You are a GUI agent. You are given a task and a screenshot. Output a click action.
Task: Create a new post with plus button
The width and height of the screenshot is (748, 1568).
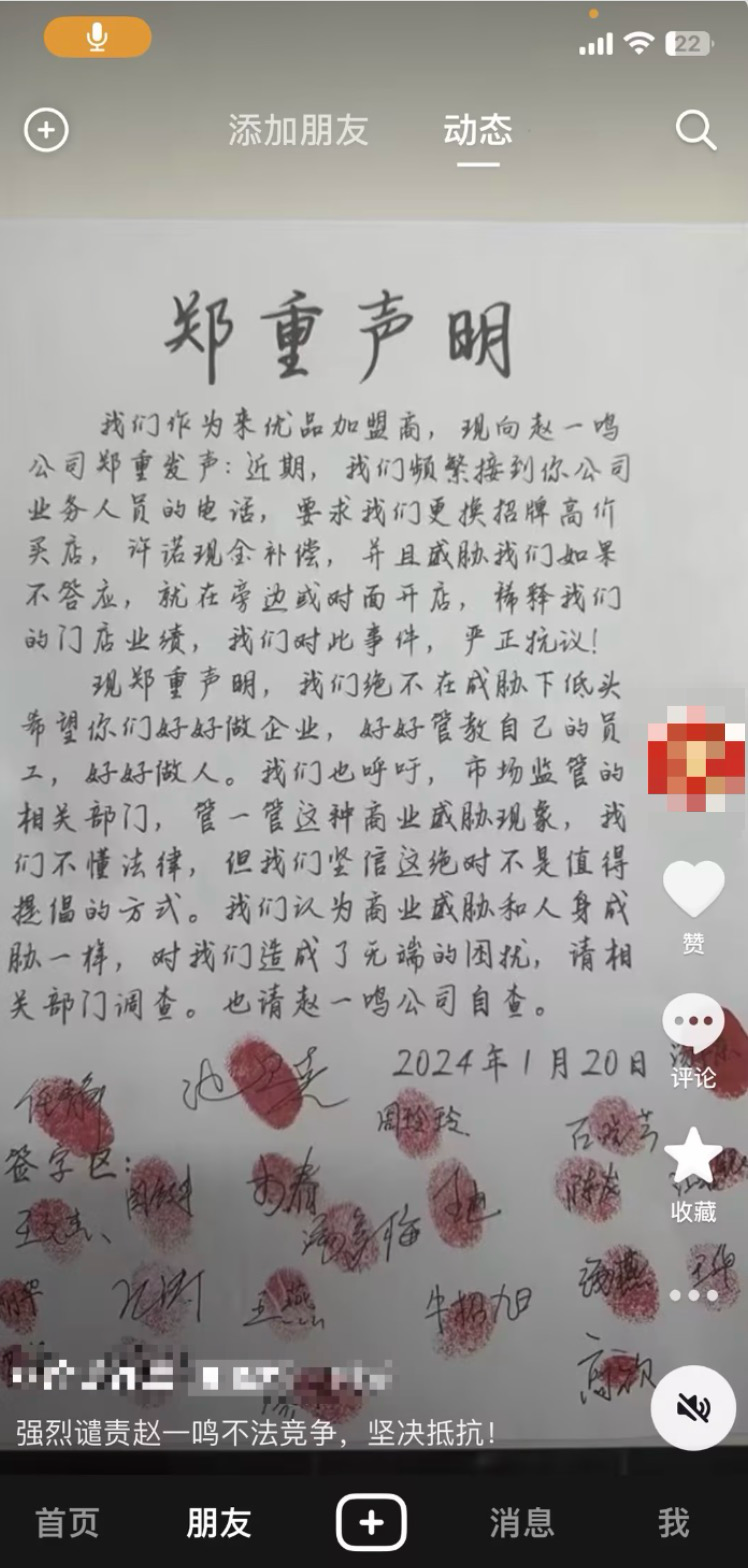[x=371, y=1523]
